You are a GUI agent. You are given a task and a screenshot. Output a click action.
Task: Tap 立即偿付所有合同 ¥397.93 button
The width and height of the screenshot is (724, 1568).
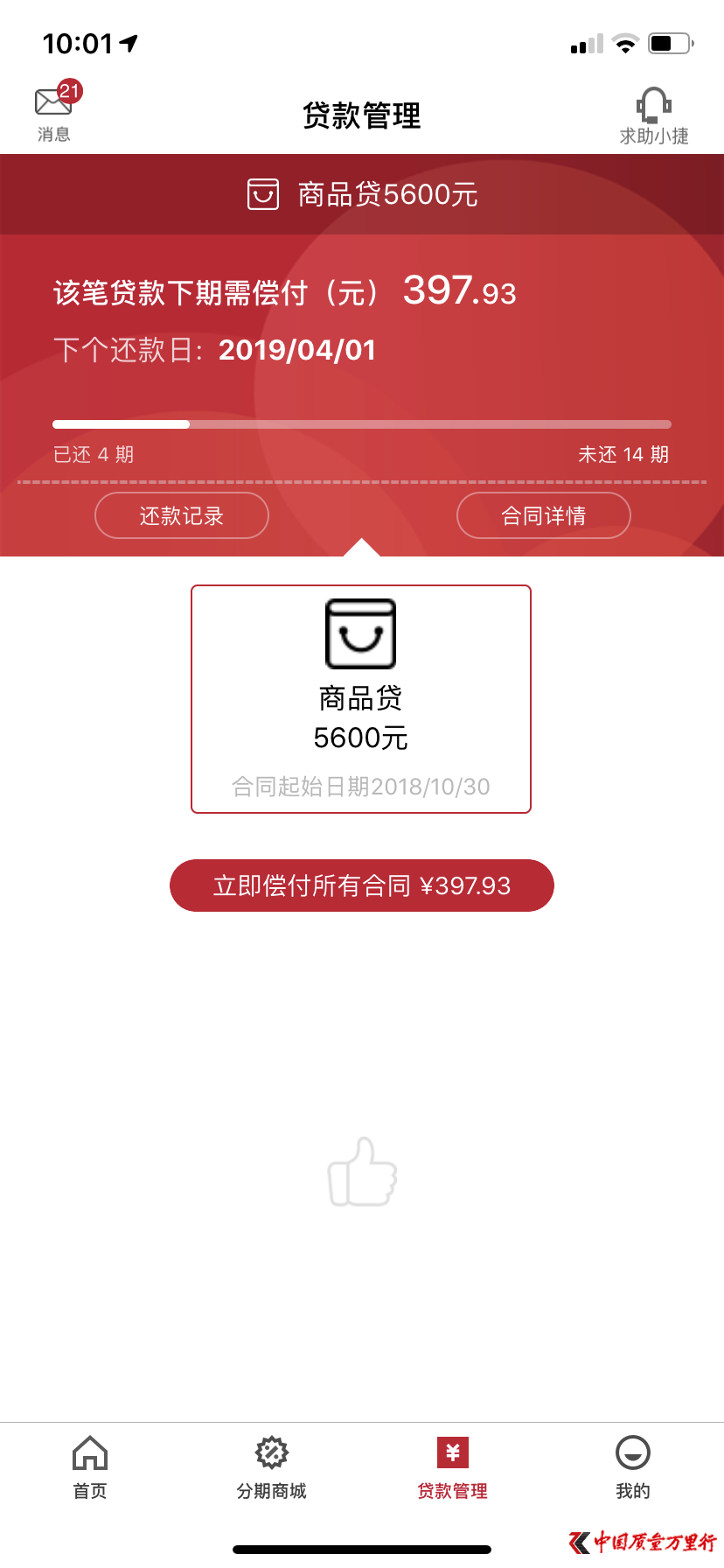coord(361,885)
